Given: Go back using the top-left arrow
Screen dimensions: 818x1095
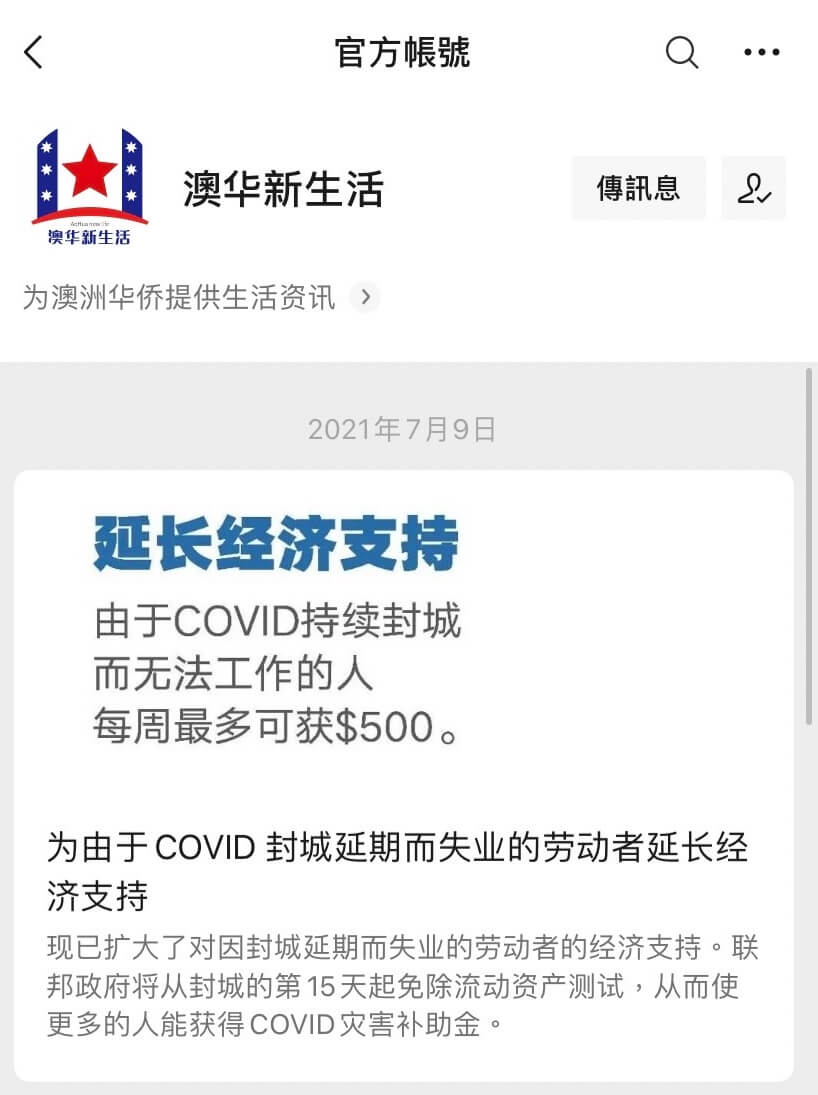Looking at the screenshot, I should [x=34, y=52].
